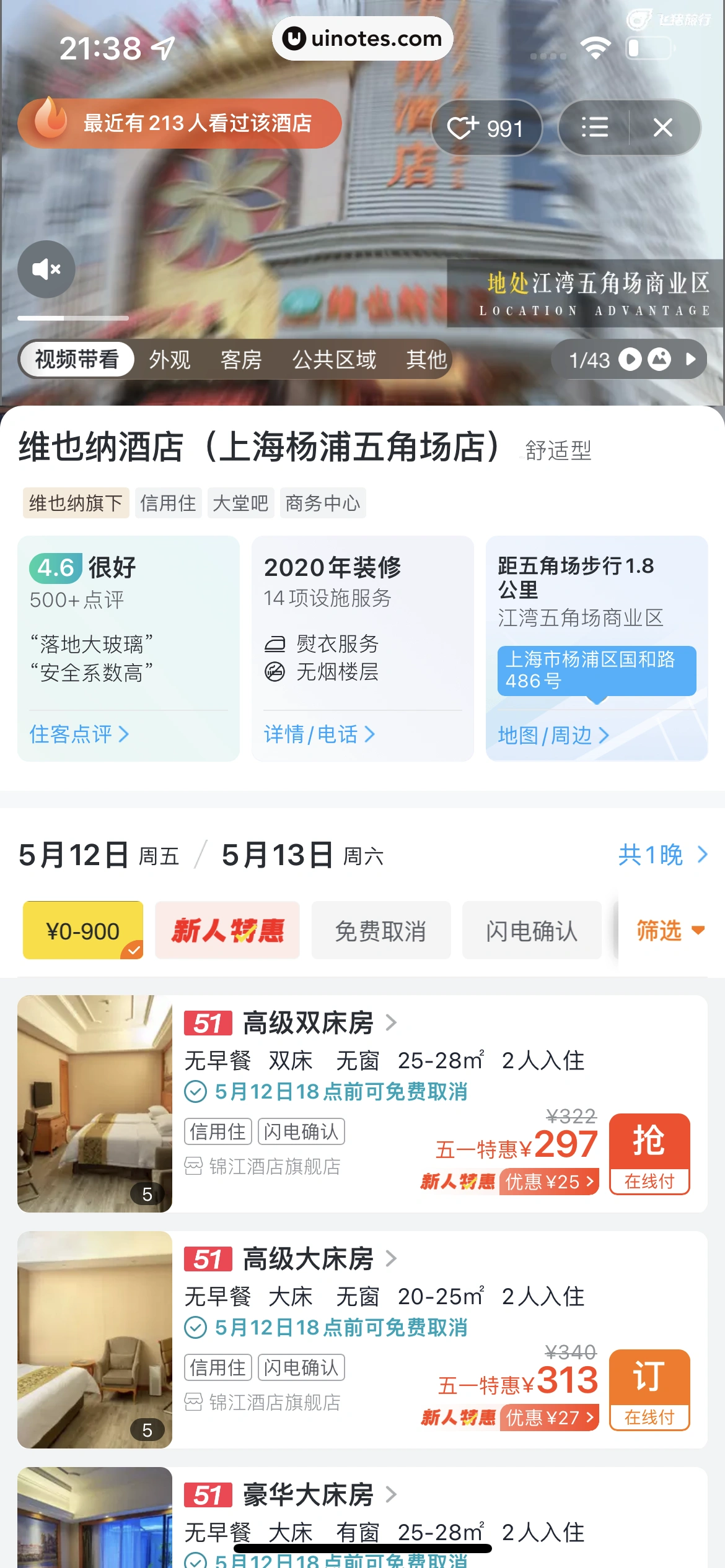The width and height of the screenshot is (725, 1568).
Task: Select the 新人特惠 filter chip
Action: coord(227,931)
